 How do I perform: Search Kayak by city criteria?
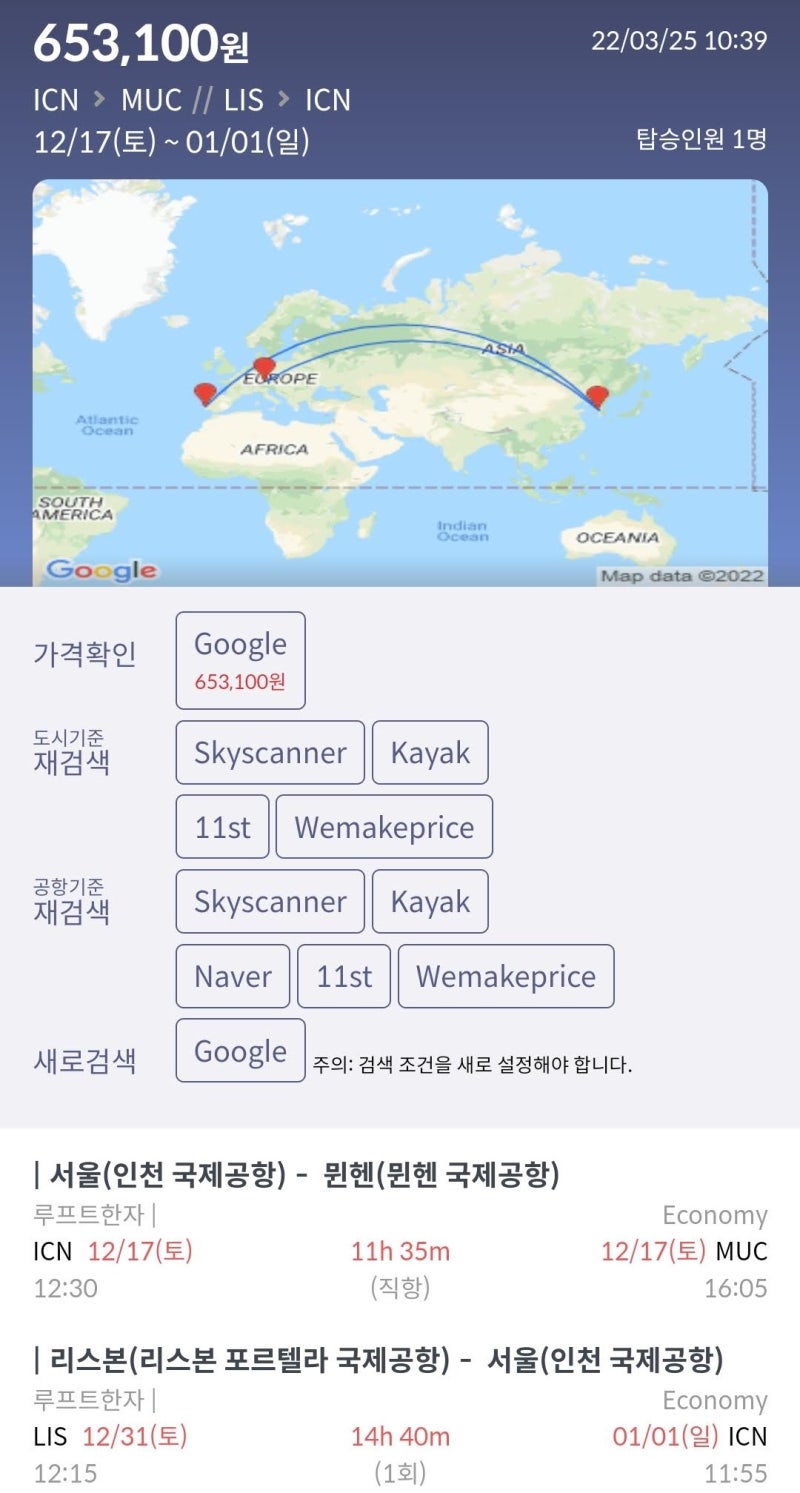[430, 752]
